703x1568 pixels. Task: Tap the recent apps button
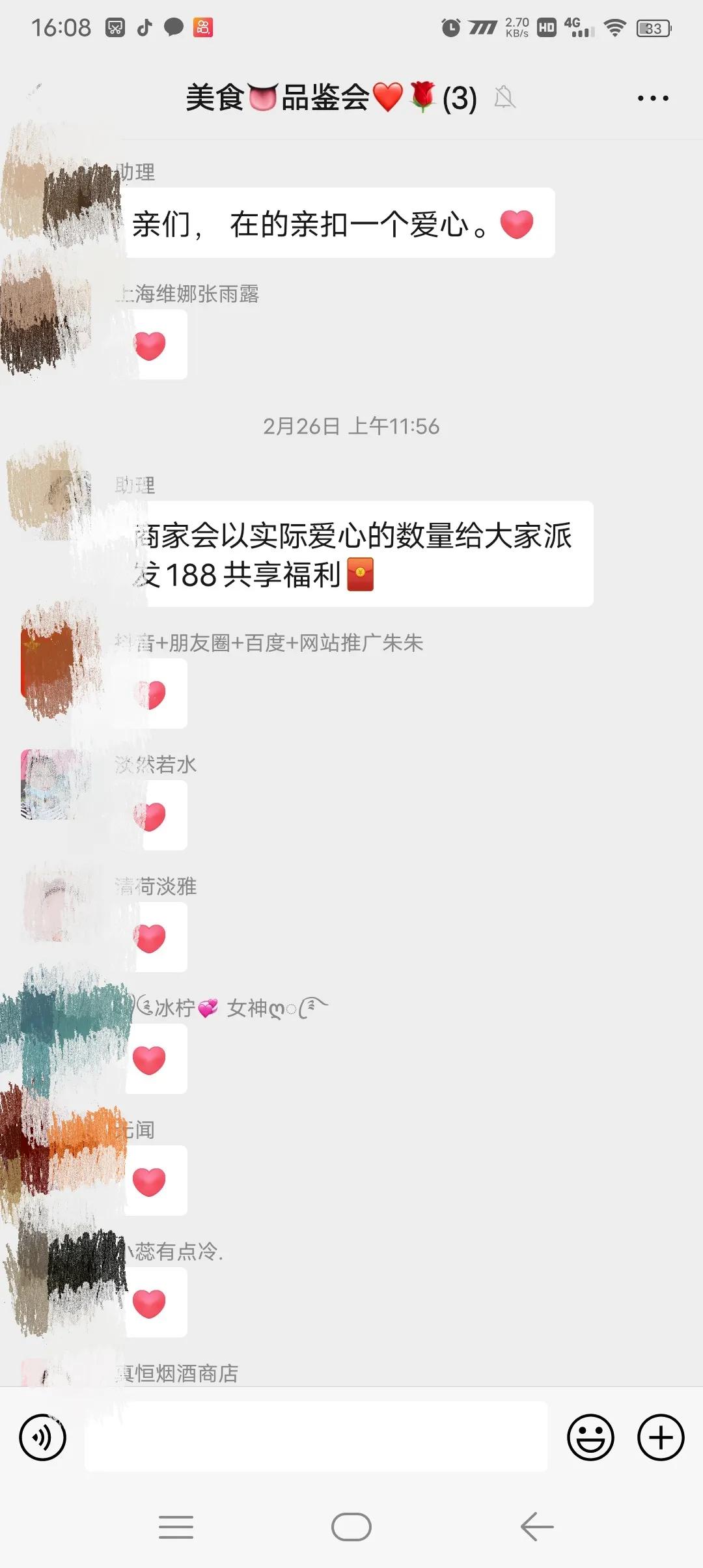[176, 1526]
